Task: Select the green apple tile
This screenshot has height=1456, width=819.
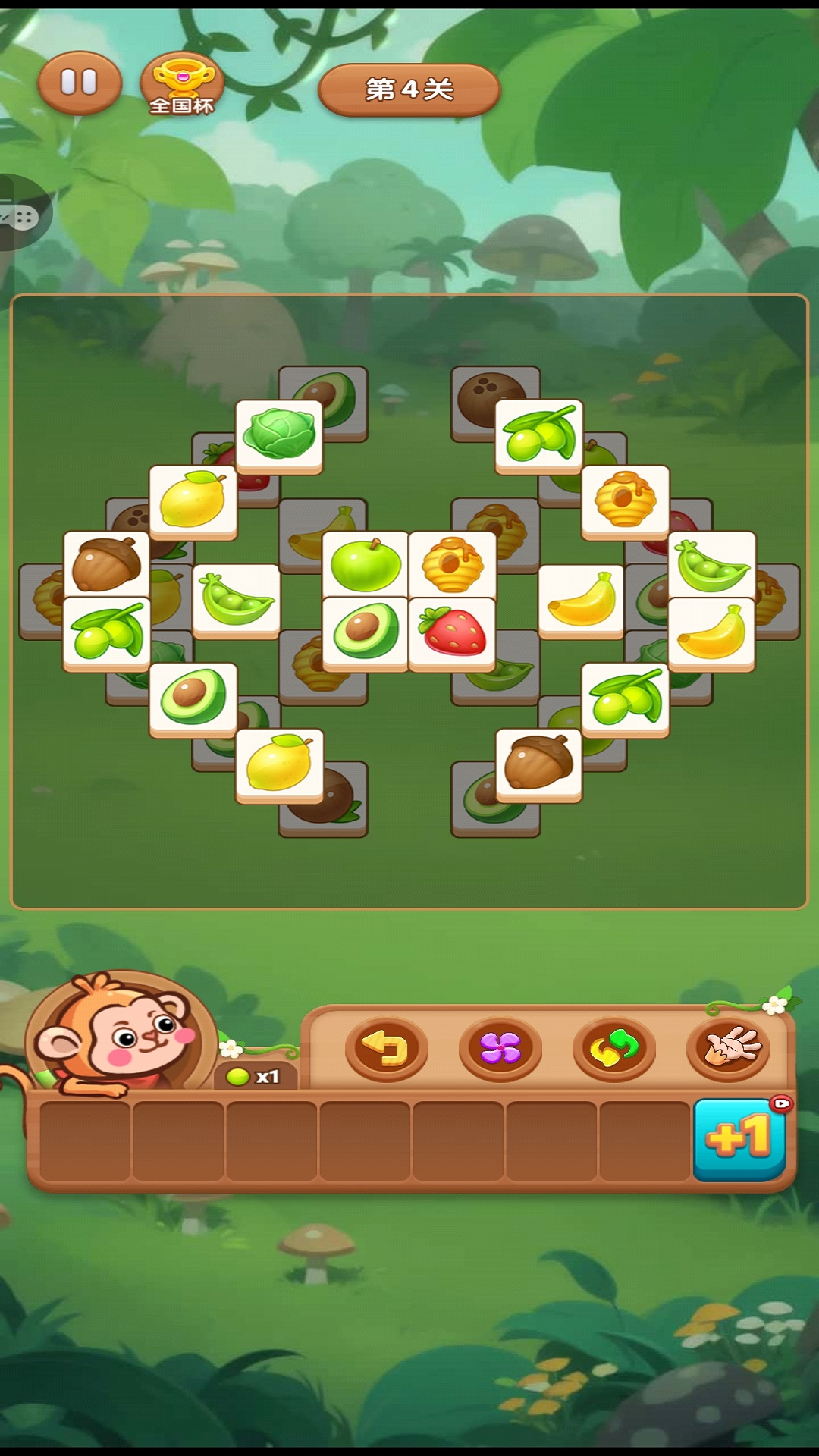Action: [366, 566]
